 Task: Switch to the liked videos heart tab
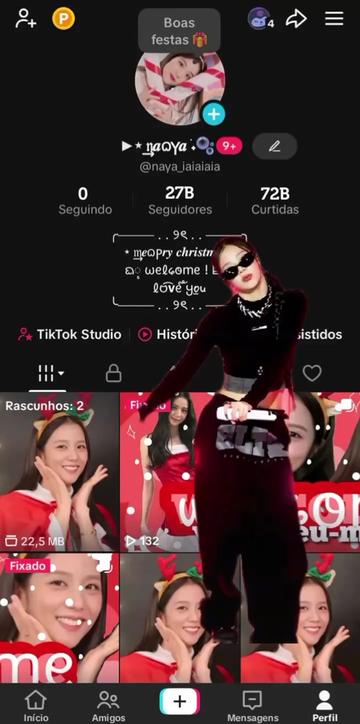(x=312, y=373)
